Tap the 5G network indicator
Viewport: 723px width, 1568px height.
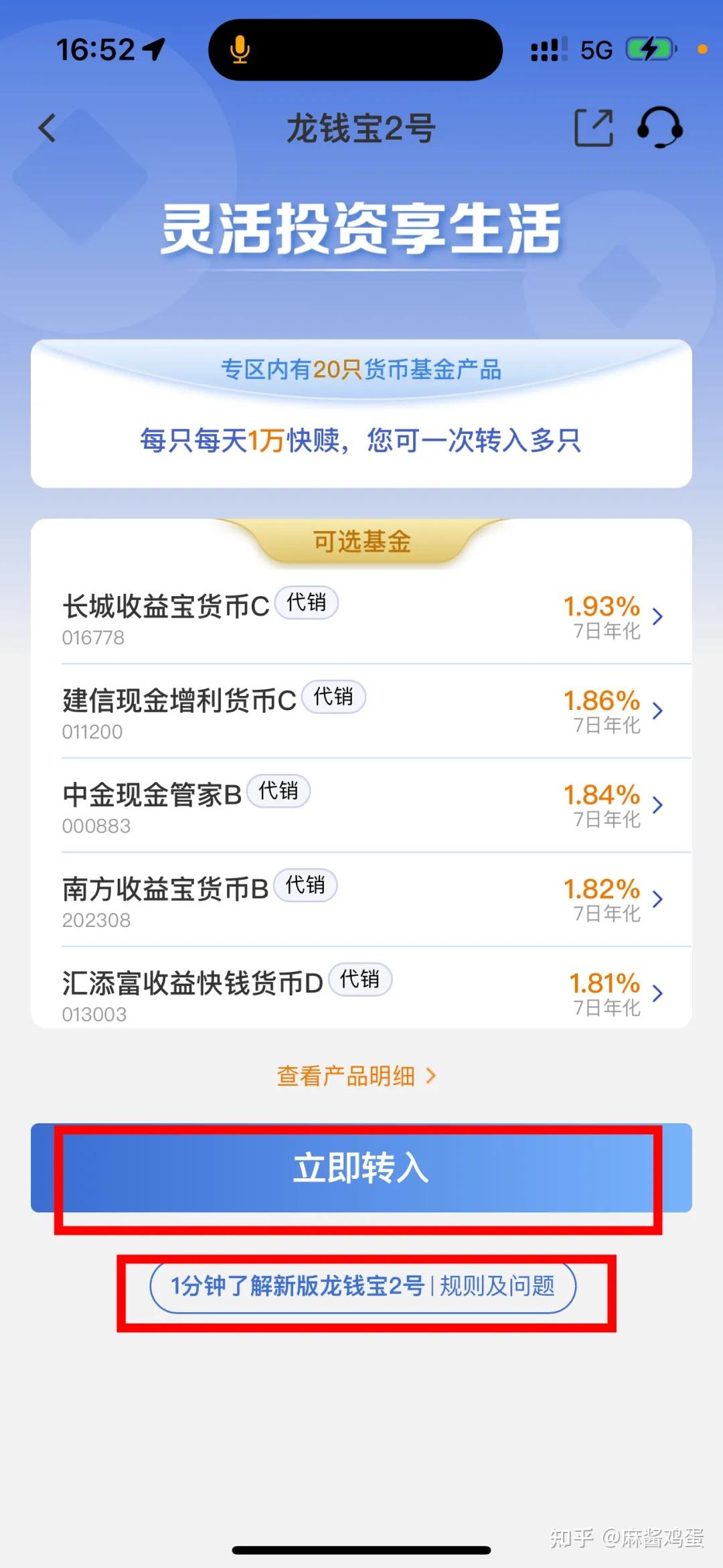coord(594,48)
